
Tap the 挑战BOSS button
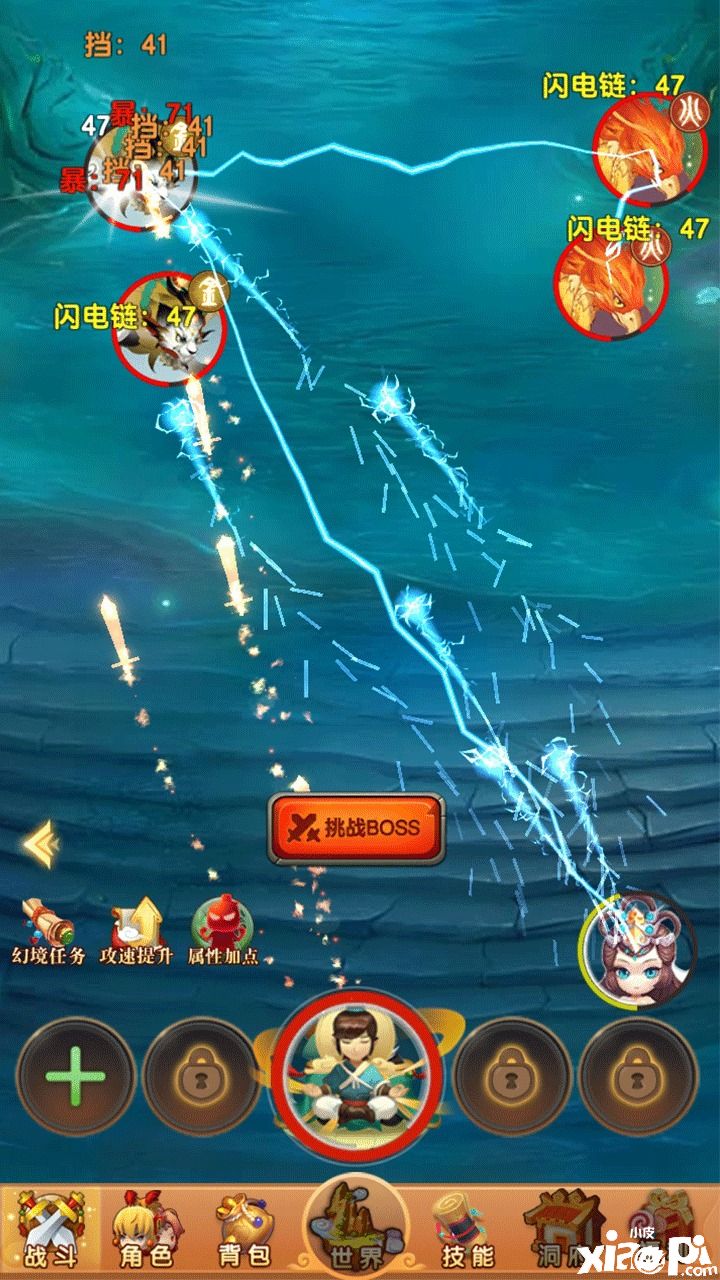[x=356, y=829]
